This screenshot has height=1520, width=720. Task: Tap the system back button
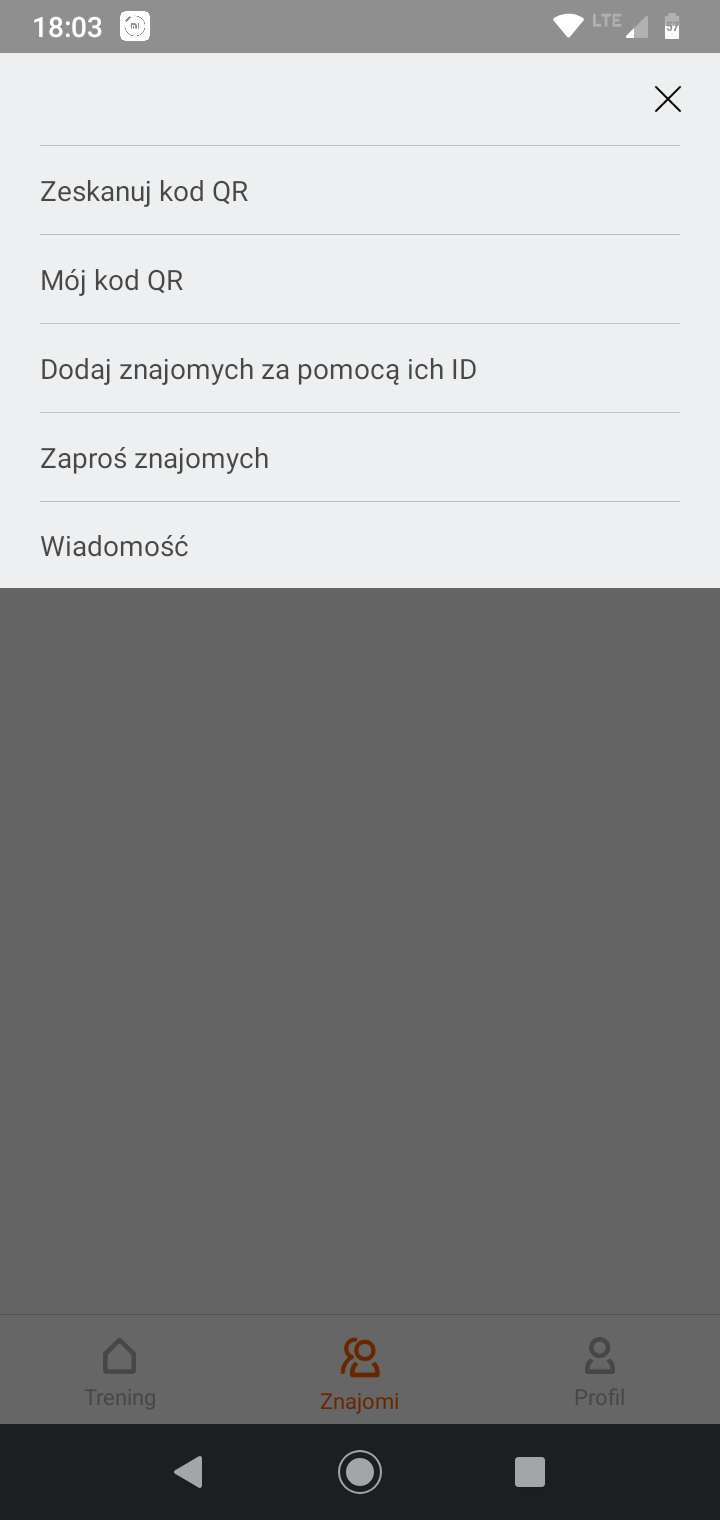[188, 1472]
